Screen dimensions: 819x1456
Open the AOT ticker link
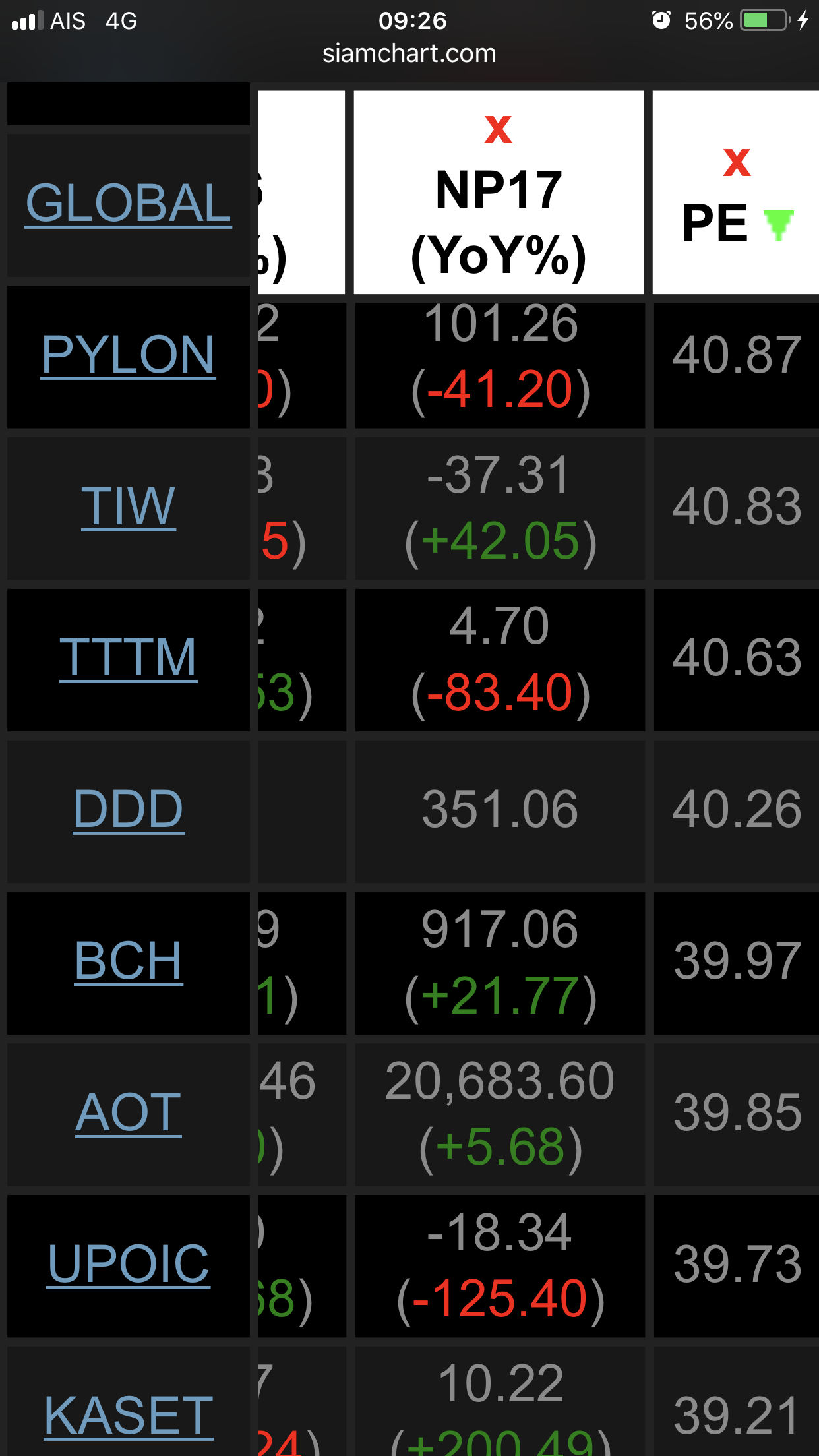(x=129, y=1113)
